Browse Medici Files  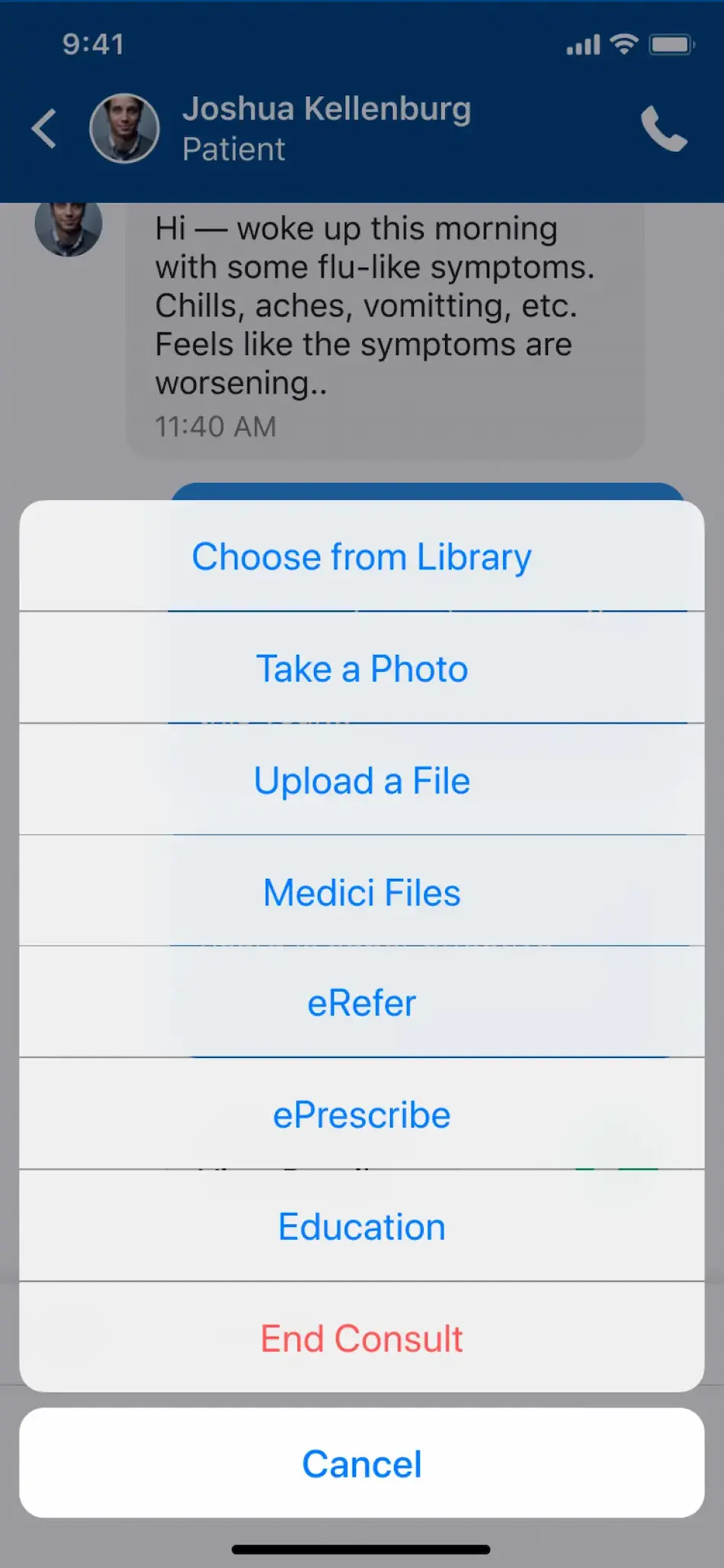click(x=362, y=892)
